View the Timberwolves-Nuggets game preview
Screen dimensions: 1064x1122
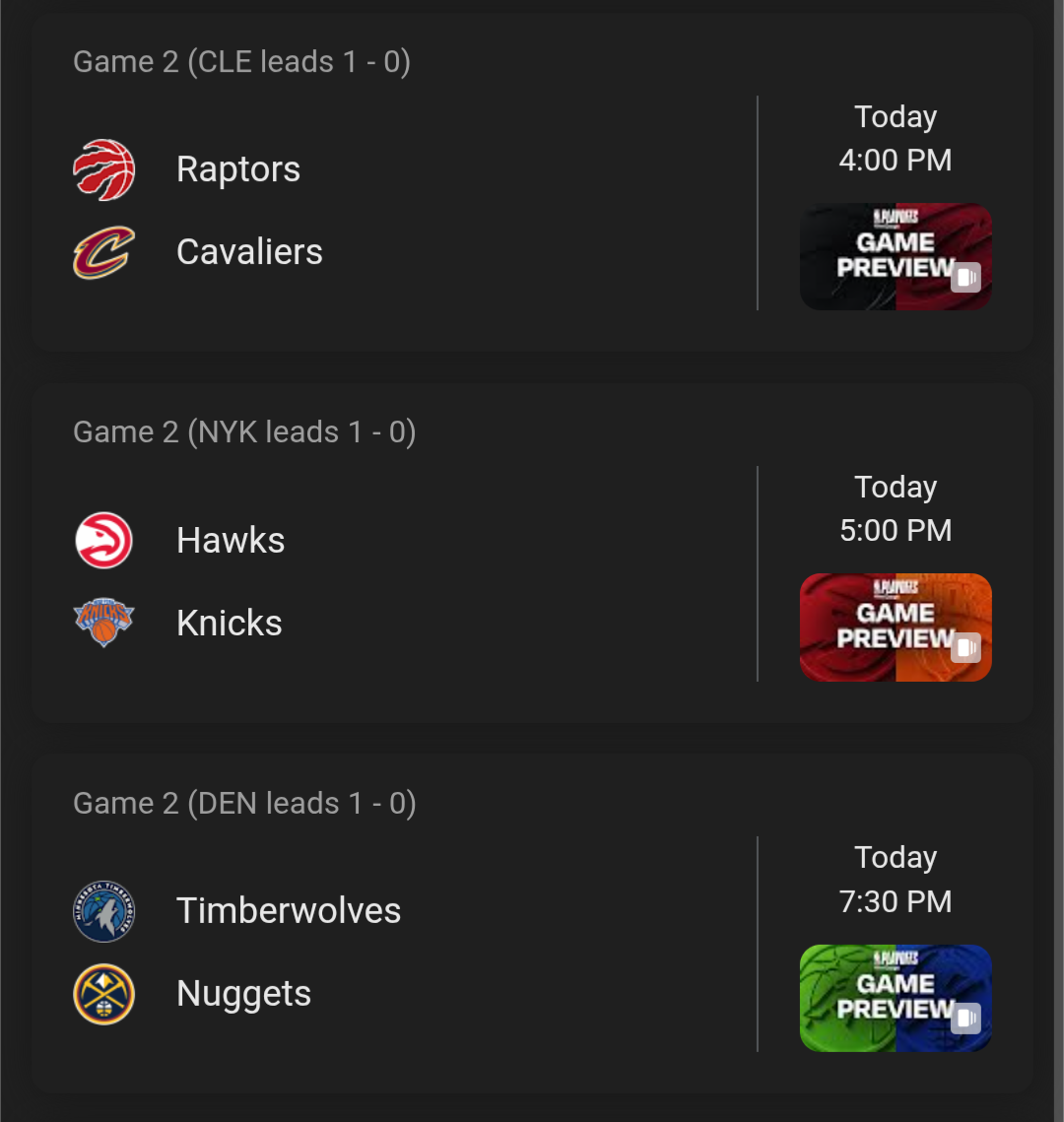[x=896, y=998]
